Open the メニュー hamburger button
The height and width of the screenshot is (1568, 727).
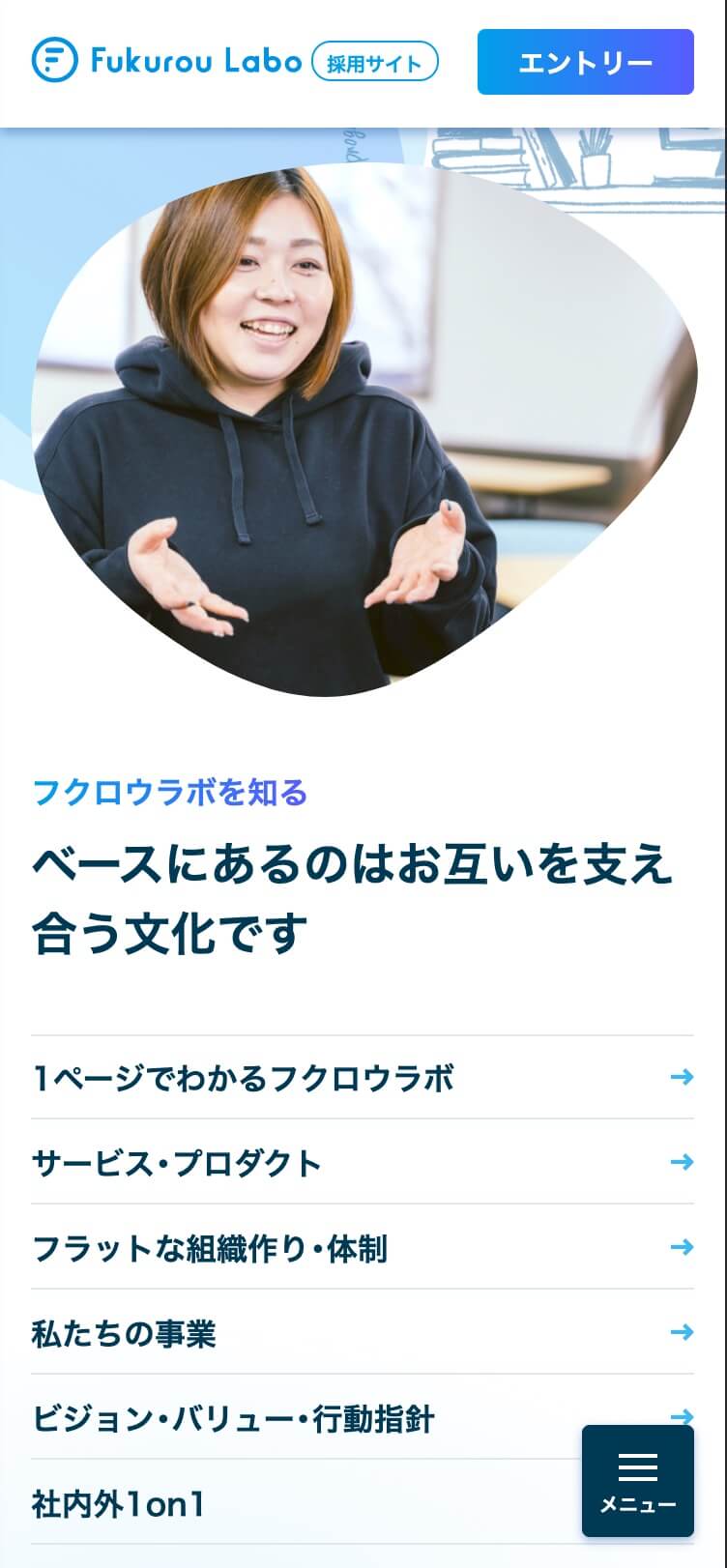pos(637,1480)
